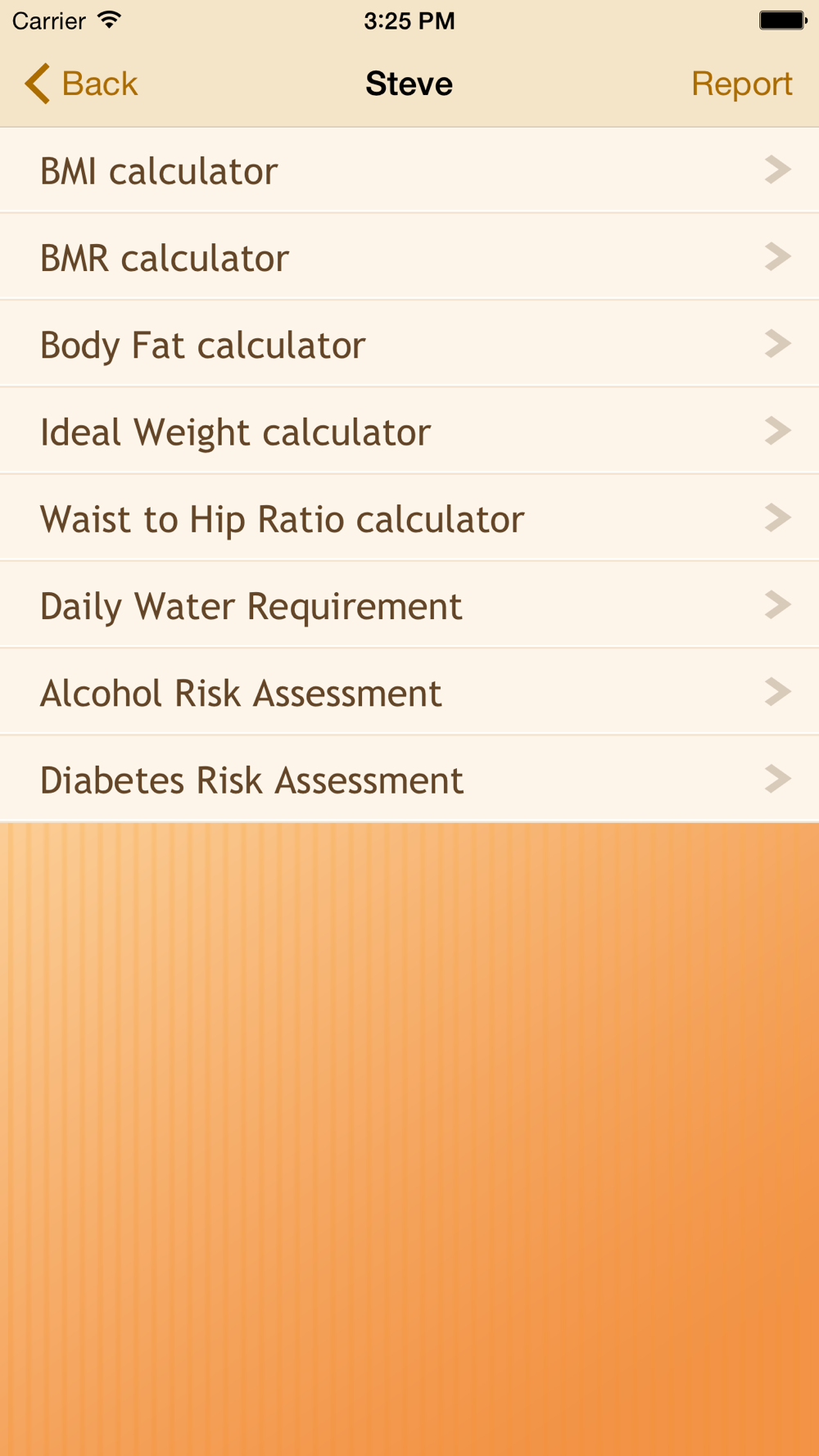The image size is (819, 1456).
Task: Launch the Body Fat calculator
Action: coord(409,345)
